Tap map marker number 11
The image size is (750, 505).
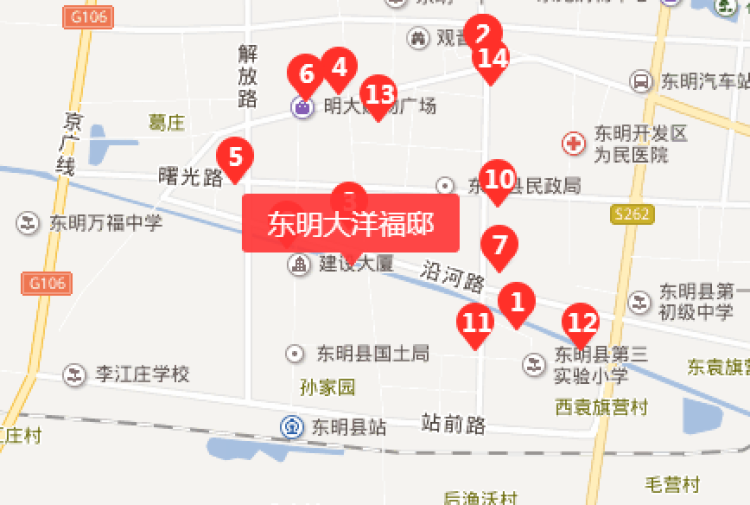(x=477, y=323)
